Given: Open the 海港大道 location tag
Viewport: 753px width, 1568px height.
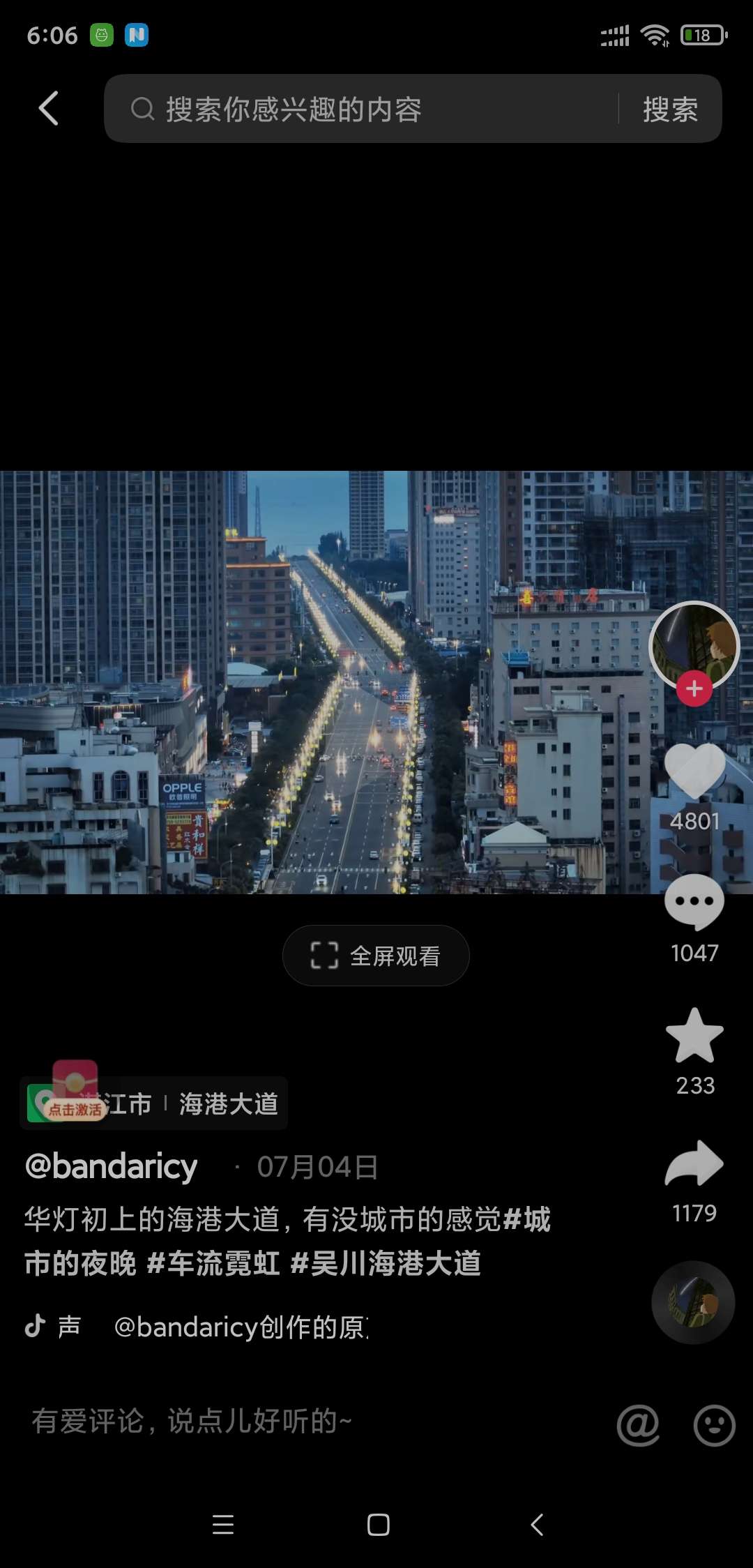Looking at the screenshot, I should (228, 1103).
